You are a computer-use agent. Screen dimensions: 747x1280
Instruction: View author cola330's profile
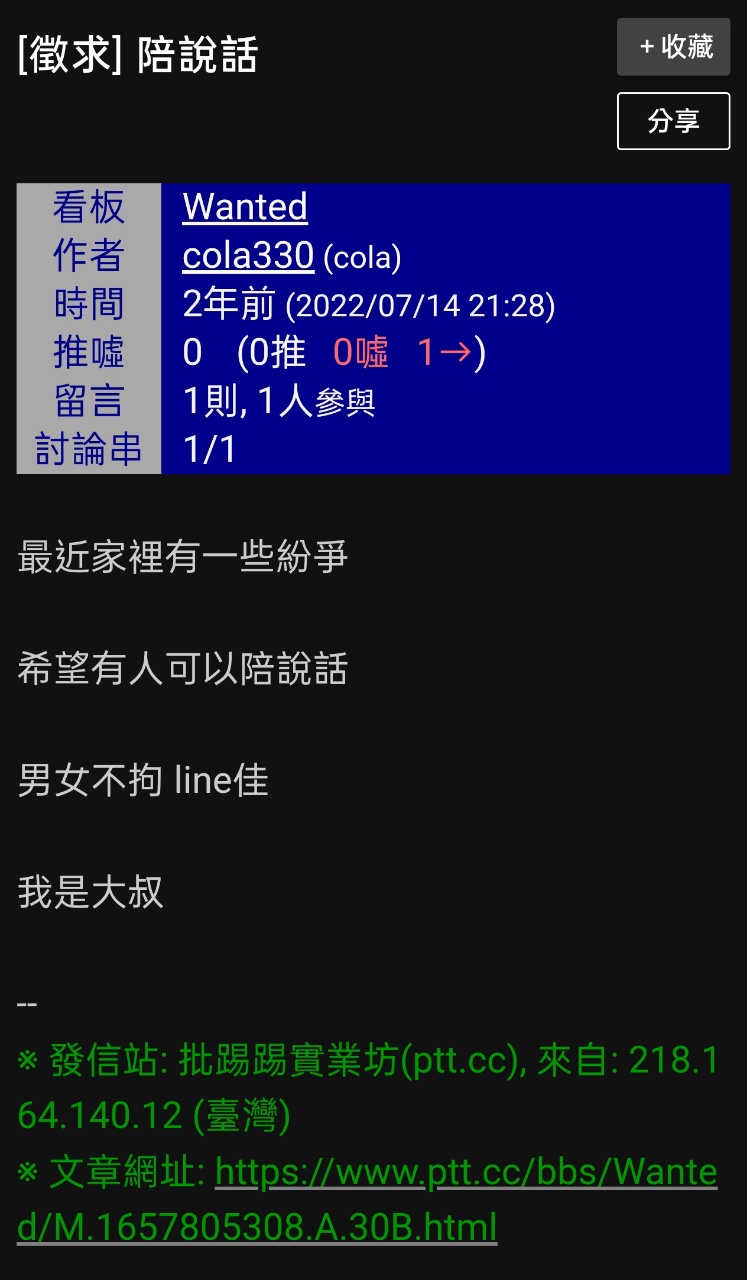pos(248,256)
